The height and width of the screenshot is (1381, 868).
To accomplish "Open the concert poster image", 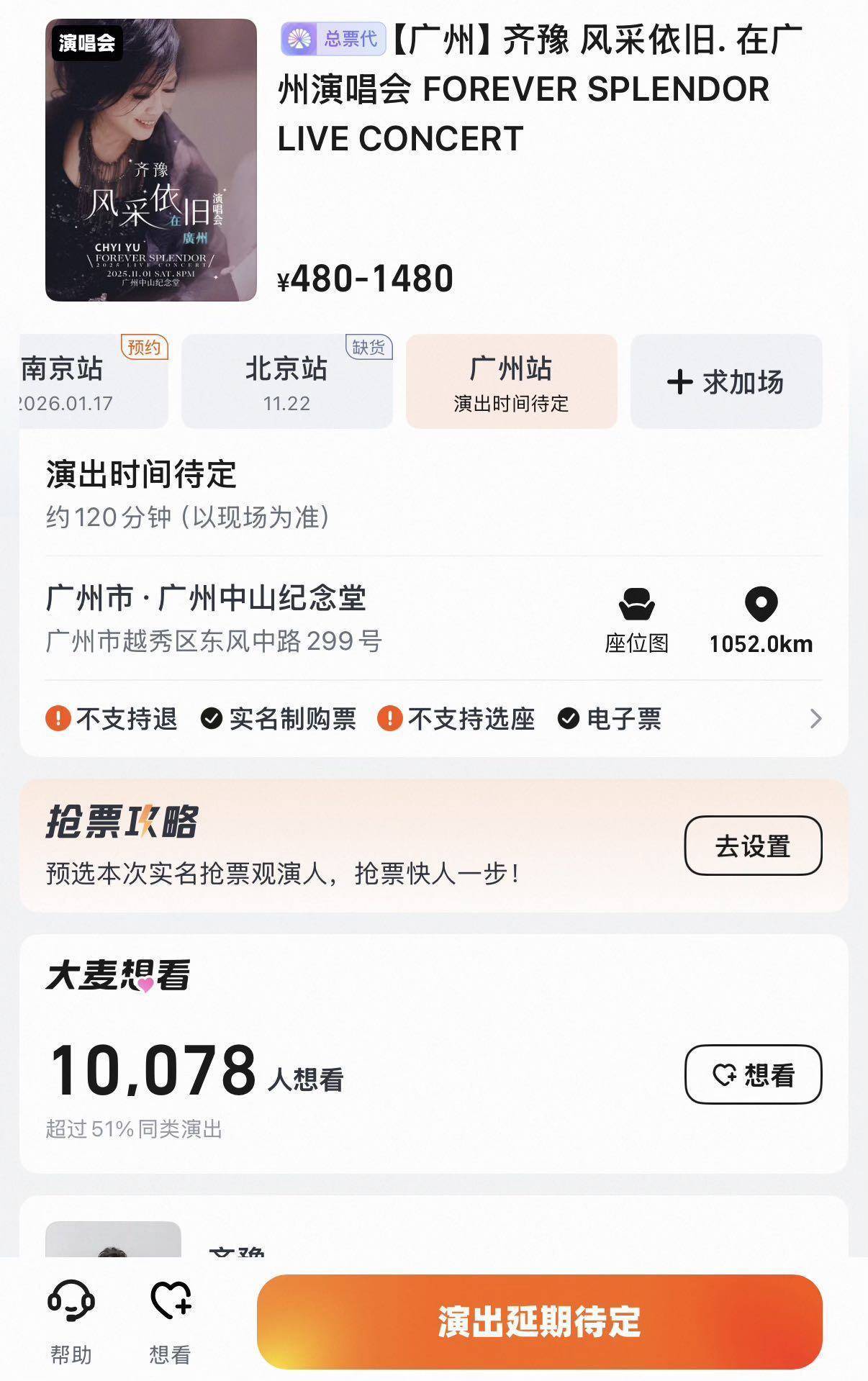I will [x=150, y=160].
